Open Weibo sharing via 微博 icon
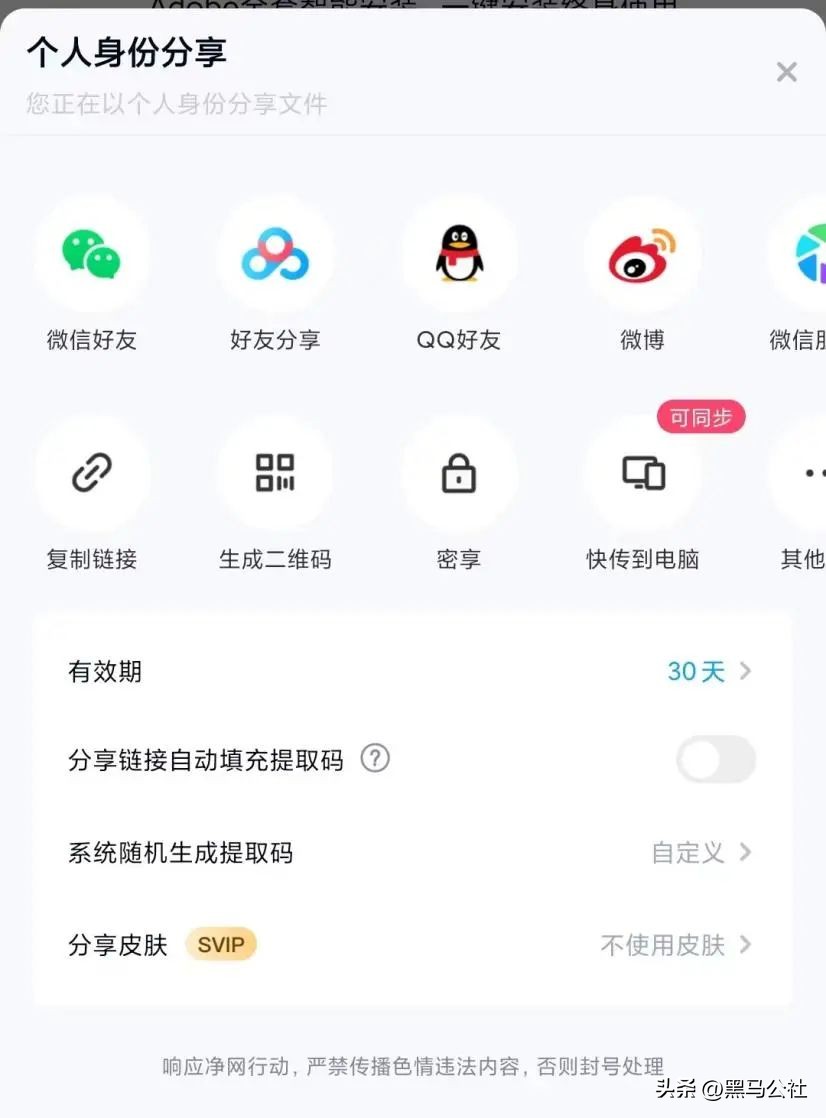This screenshot has width=826, height=1118. (642, 254)
